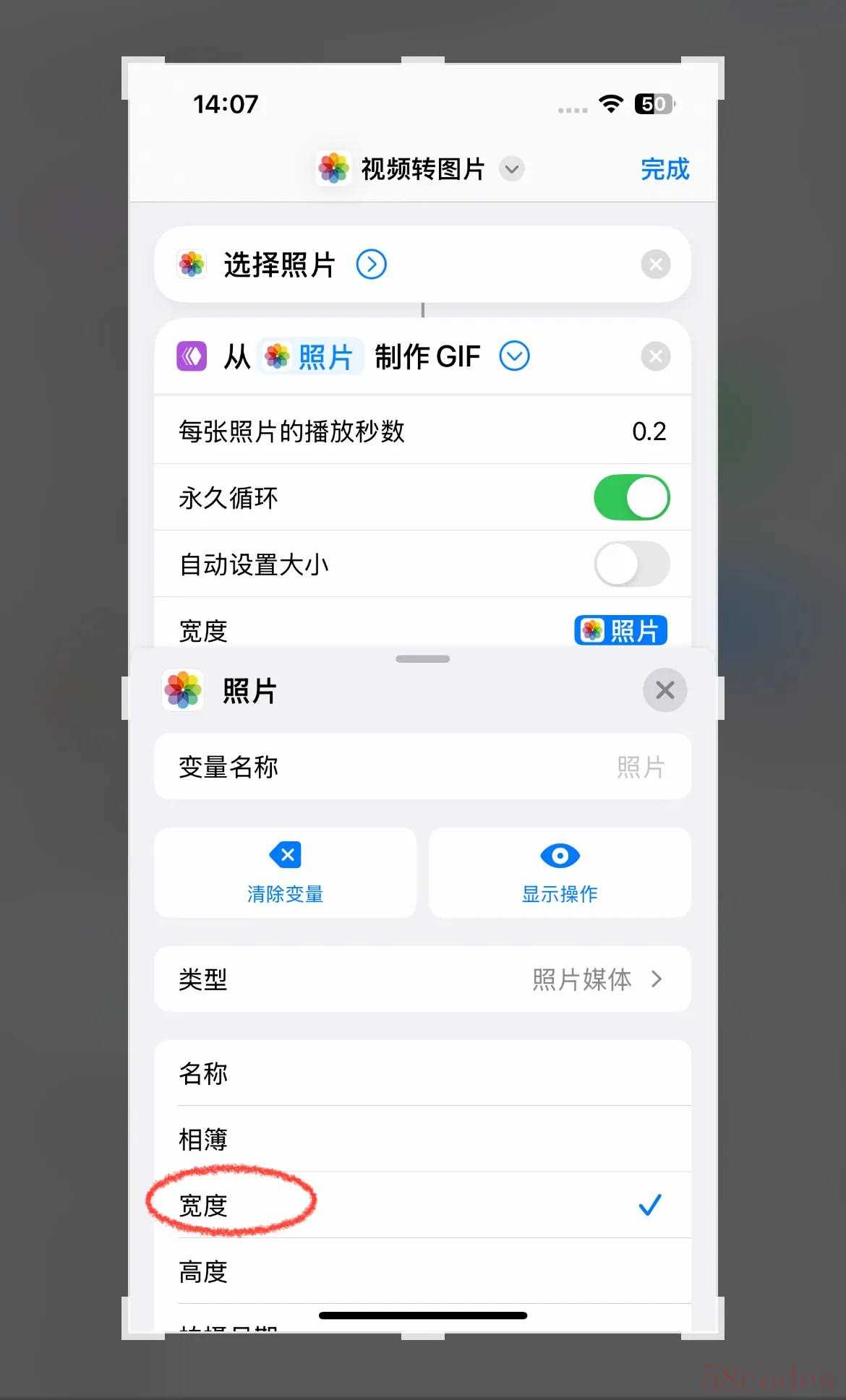
Task: Close the 照片 variable panel
Action: pyautogui.click(x=665, y=690)
